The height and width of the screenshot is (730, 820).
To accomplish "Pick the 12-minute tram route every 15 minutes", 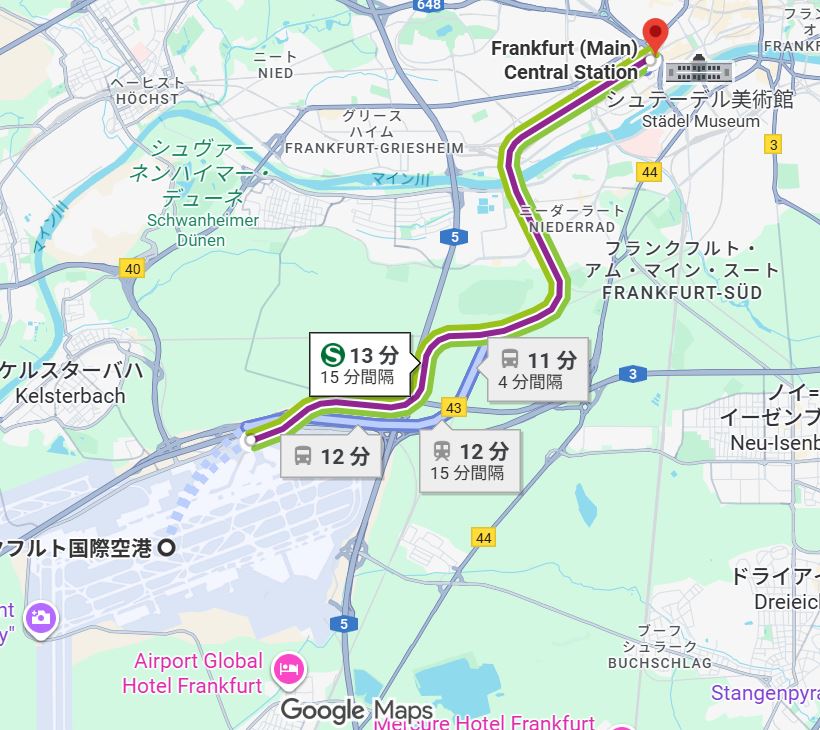I will click(470, 462).
